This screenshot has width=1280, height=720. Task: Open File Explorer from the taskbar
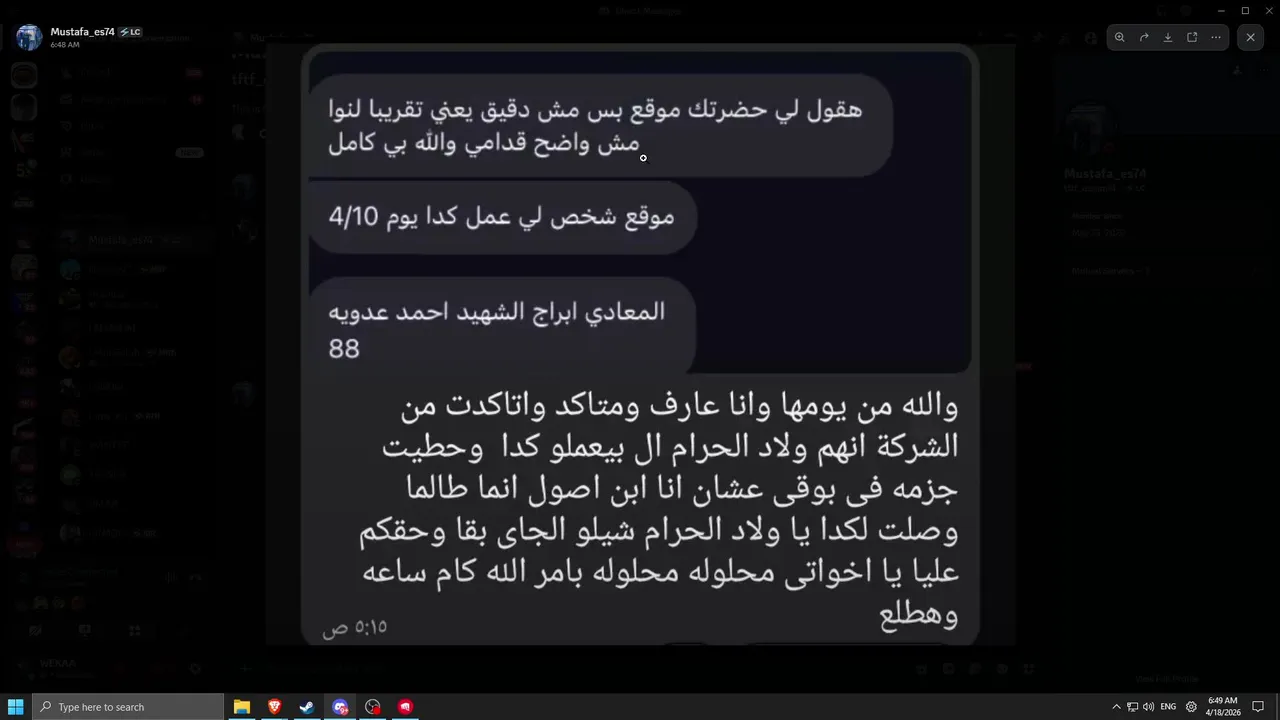(x=242, y=707)
